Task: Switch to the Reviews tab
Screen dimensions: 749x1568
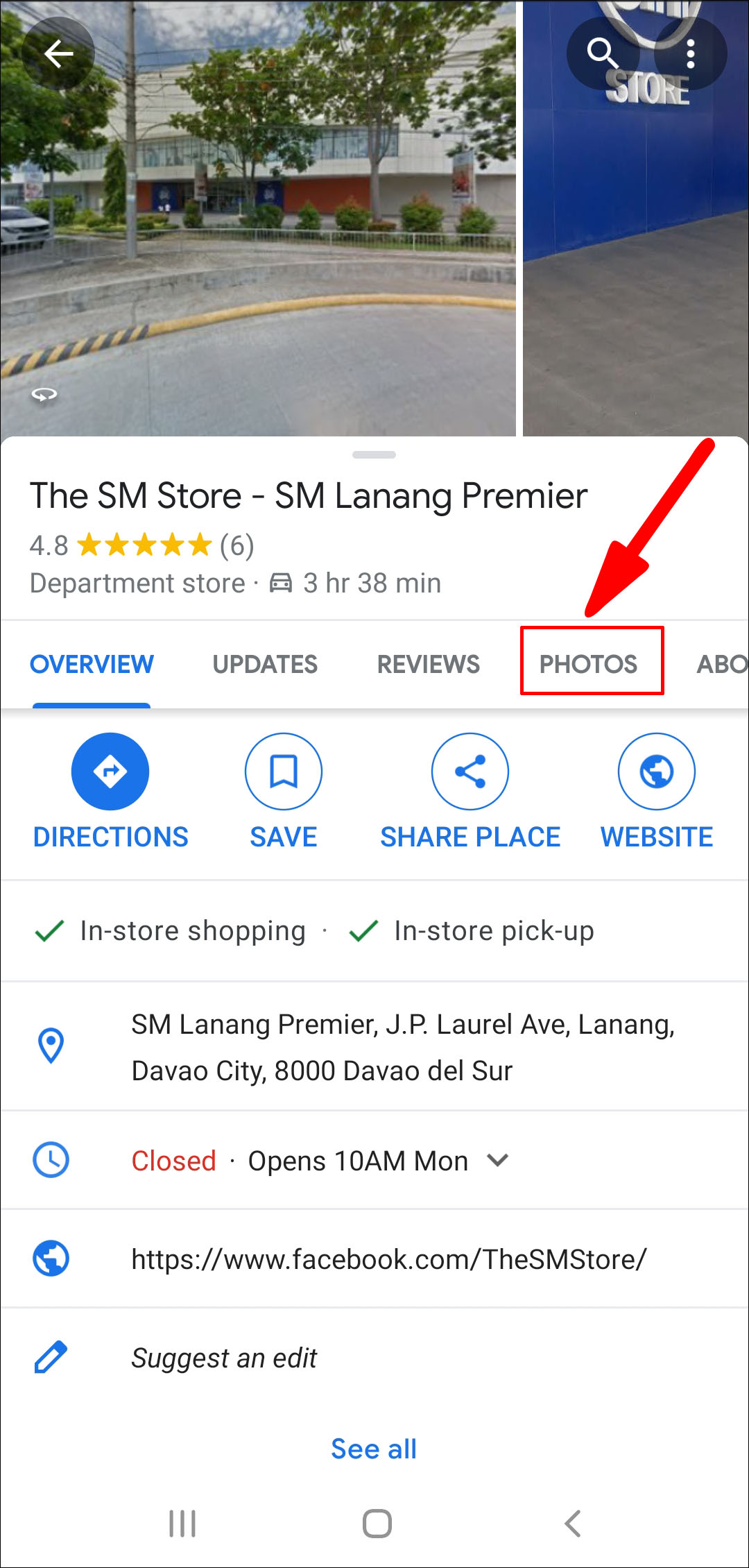Action: (x=428, y=664)
